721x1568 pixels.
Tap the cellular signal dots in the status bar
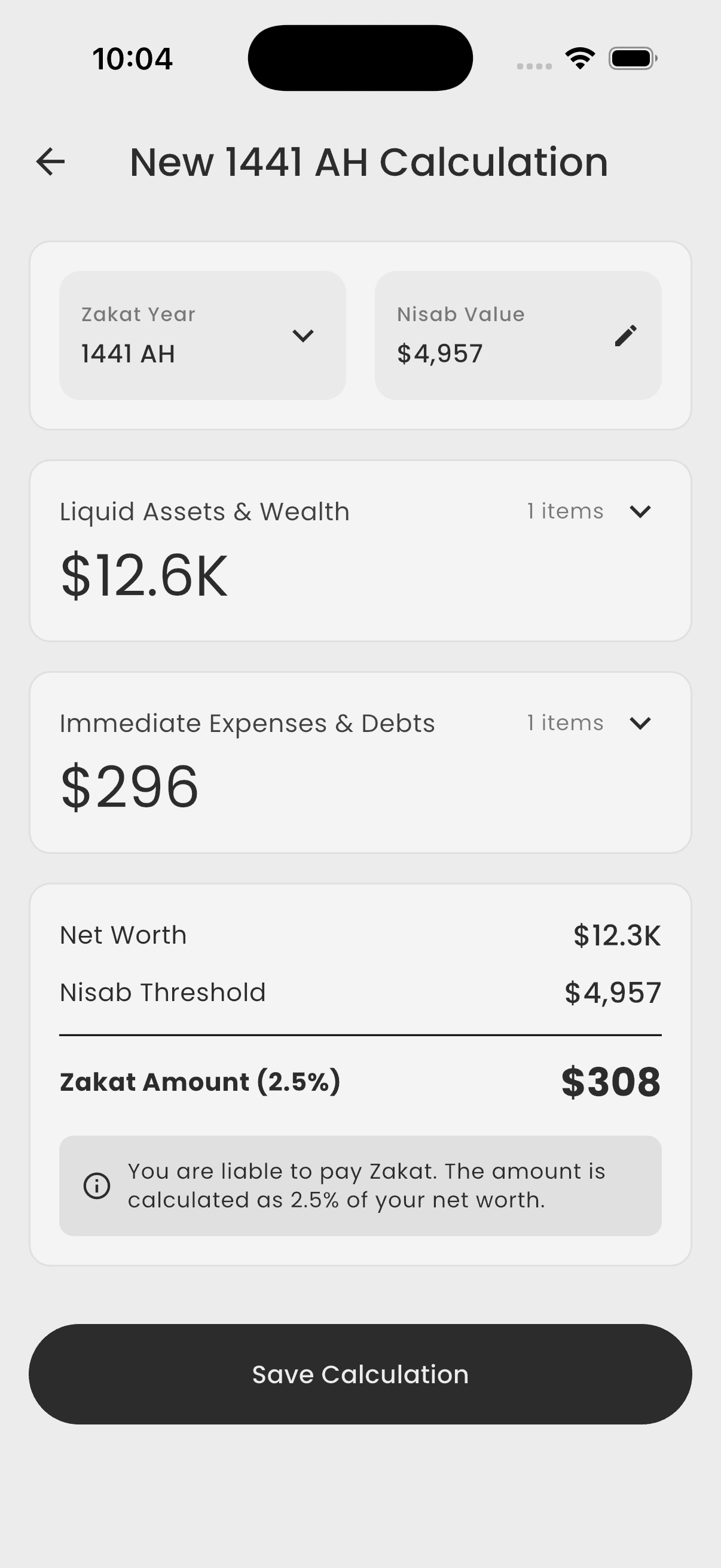pyautogui.click(x=534, y=65)
